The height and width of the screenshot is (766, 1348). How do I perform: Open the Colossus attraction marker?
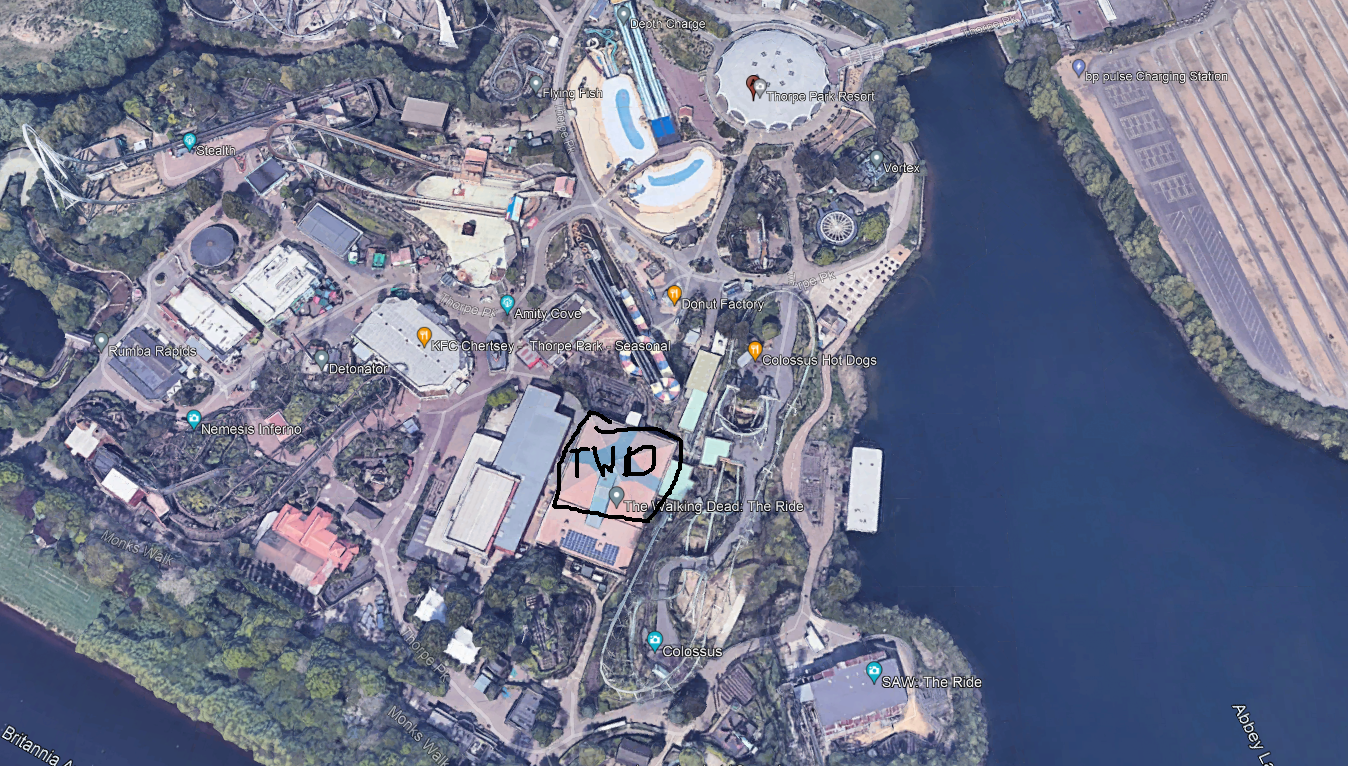[655, 641]
